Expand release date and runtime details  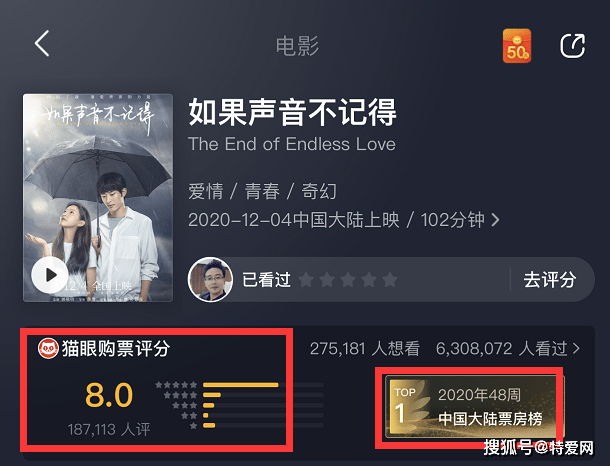click(495, 220)
